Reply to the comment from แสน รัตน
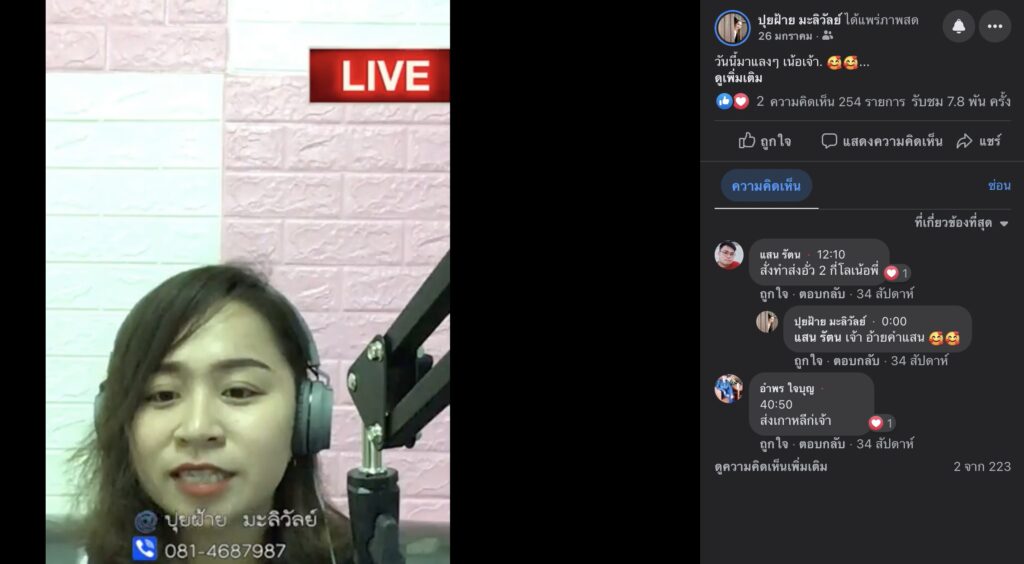Viewport: 1024px width, 564px height. pos(823,294)
